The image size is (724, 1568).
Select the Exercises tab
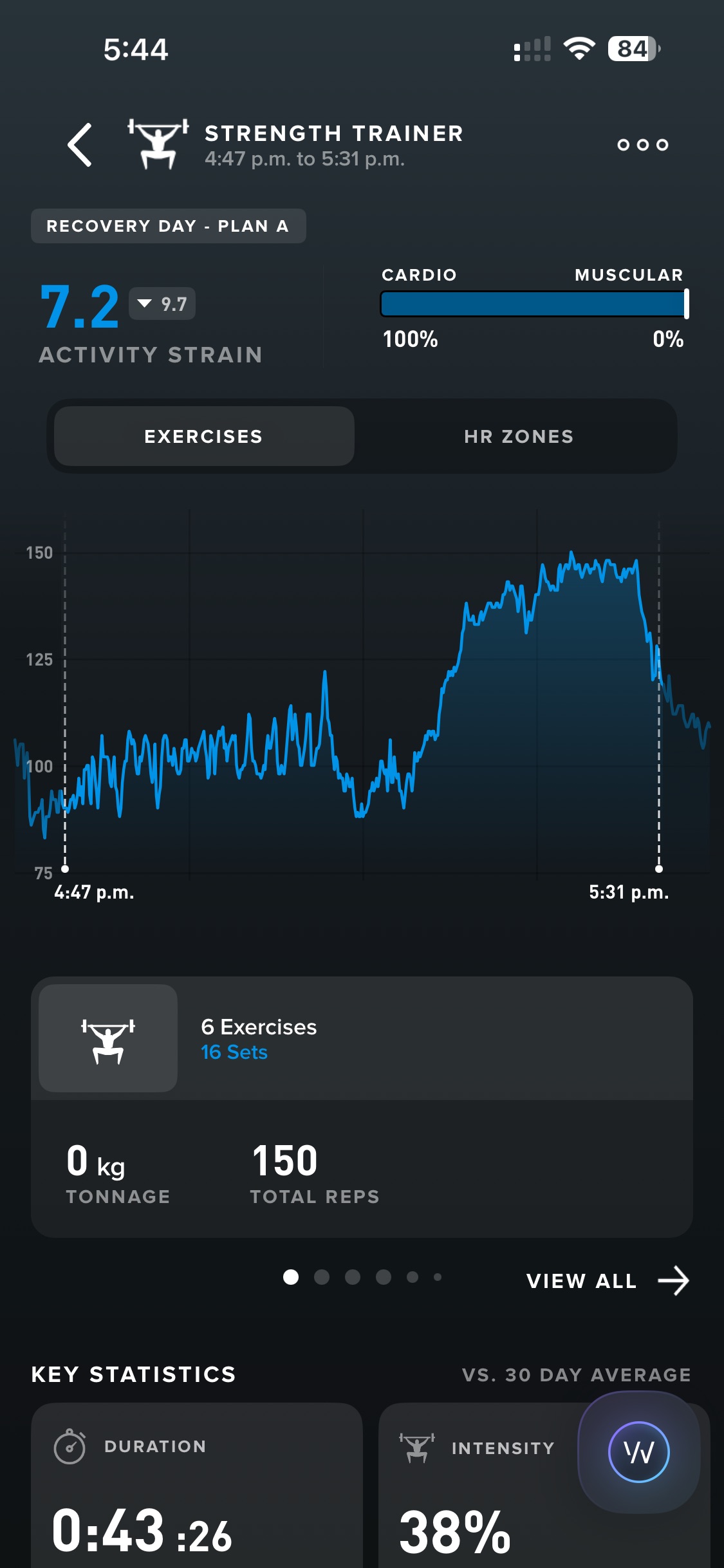(204, 436)
